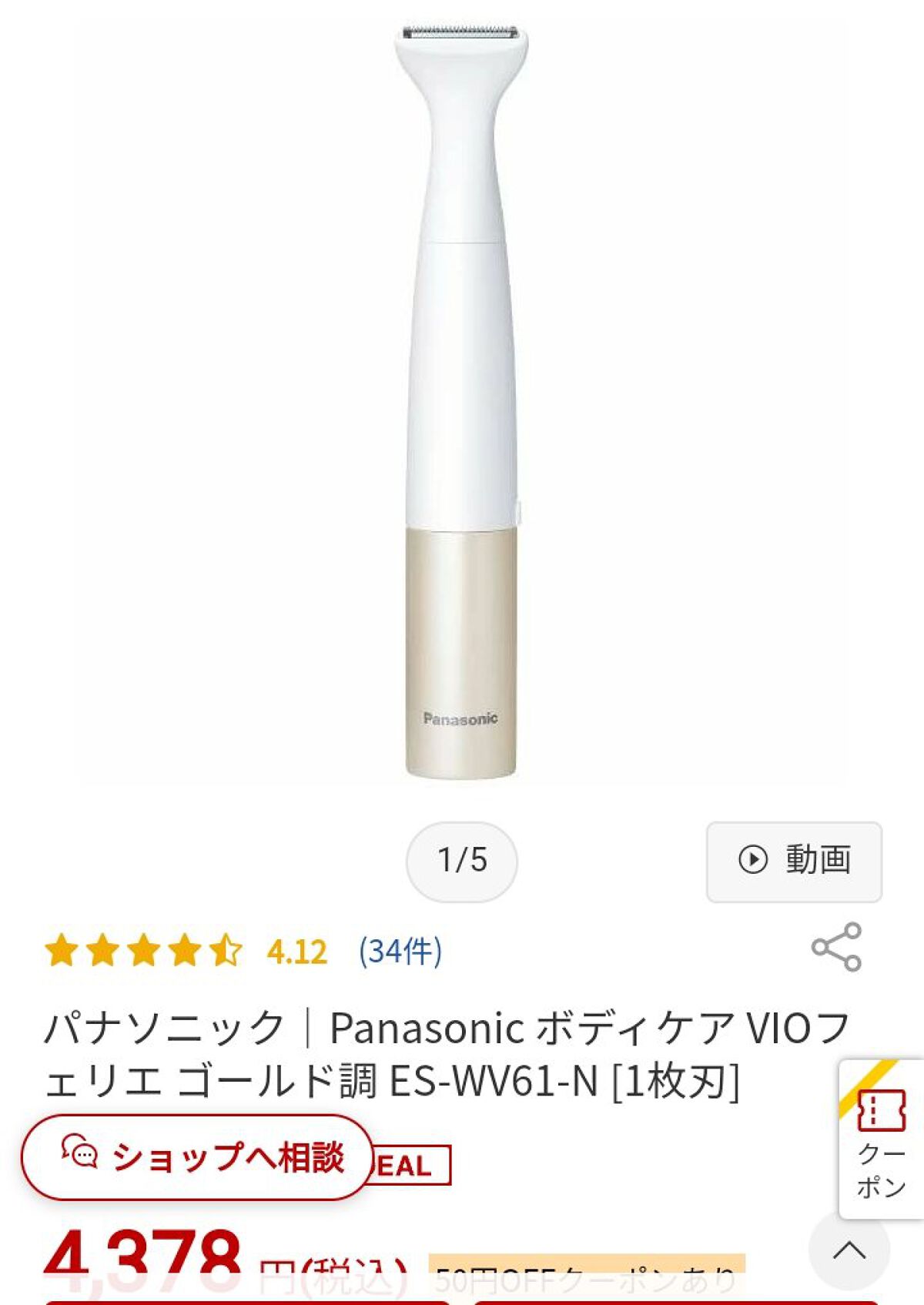Share this Panasonic product
This screenshot has height=1305, width=924.
(x=836, y=946)
